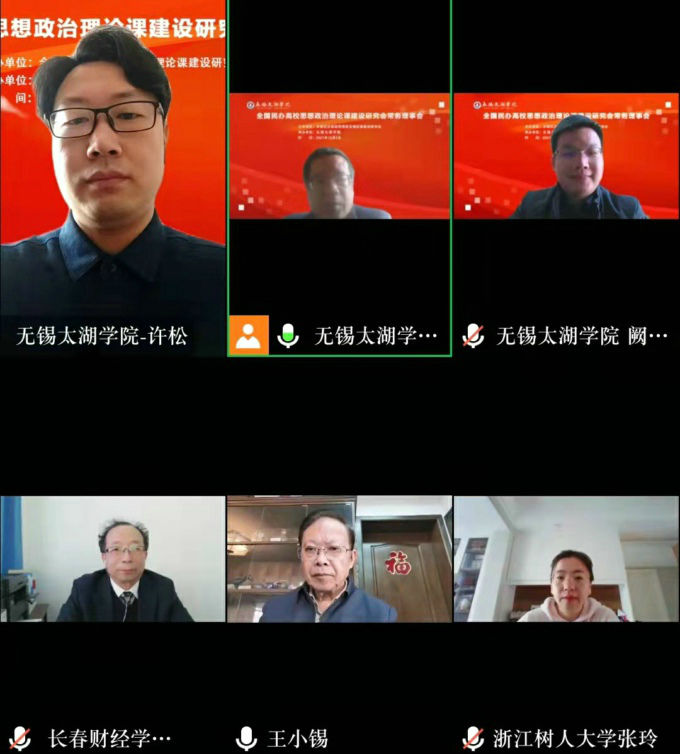The width and height of the screenshot is (680, 754).
Task: Select the 无锡太湖学院 阙 participant tile
Action: click(x=566, y=157)
